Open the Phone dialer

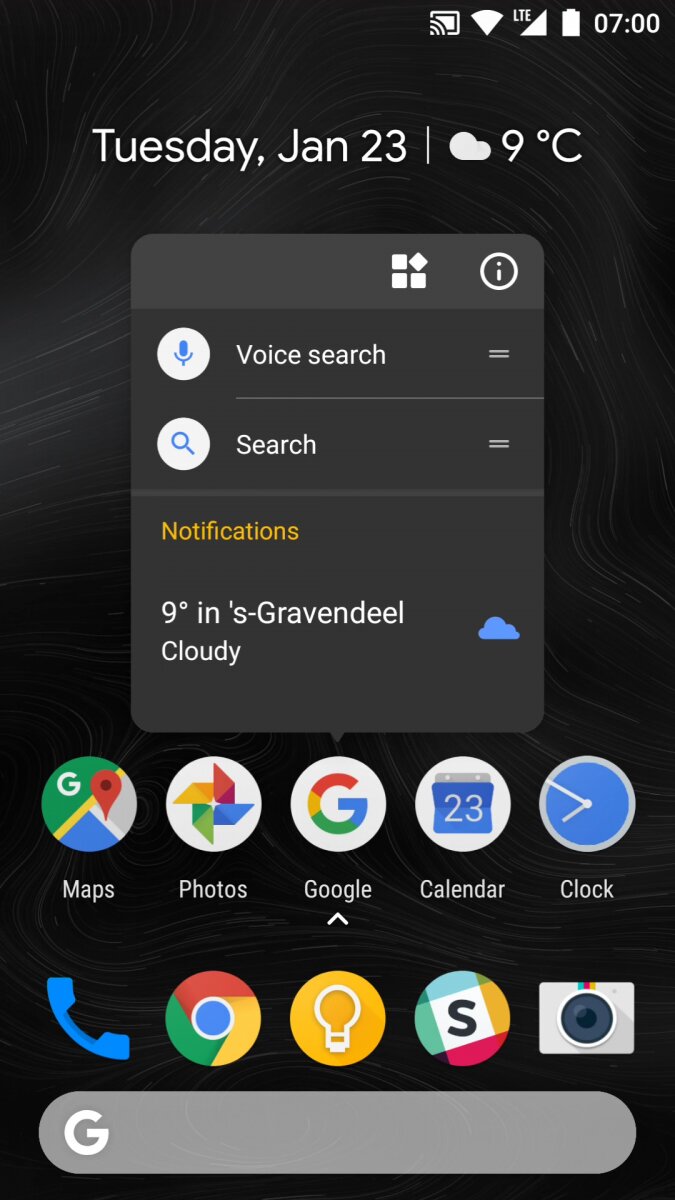pos(89,1018)
